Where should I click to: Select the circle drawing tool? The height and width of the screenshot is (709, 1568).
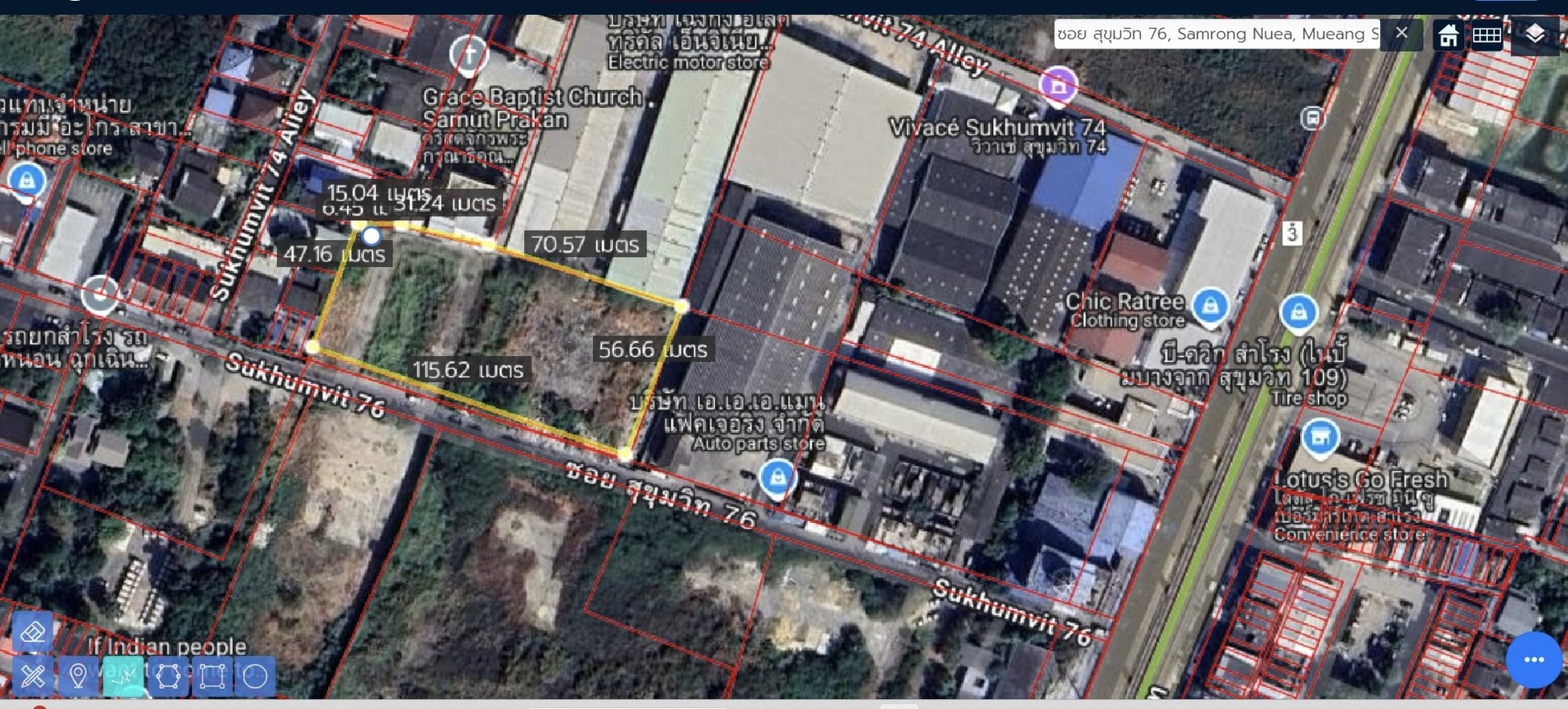256,676
